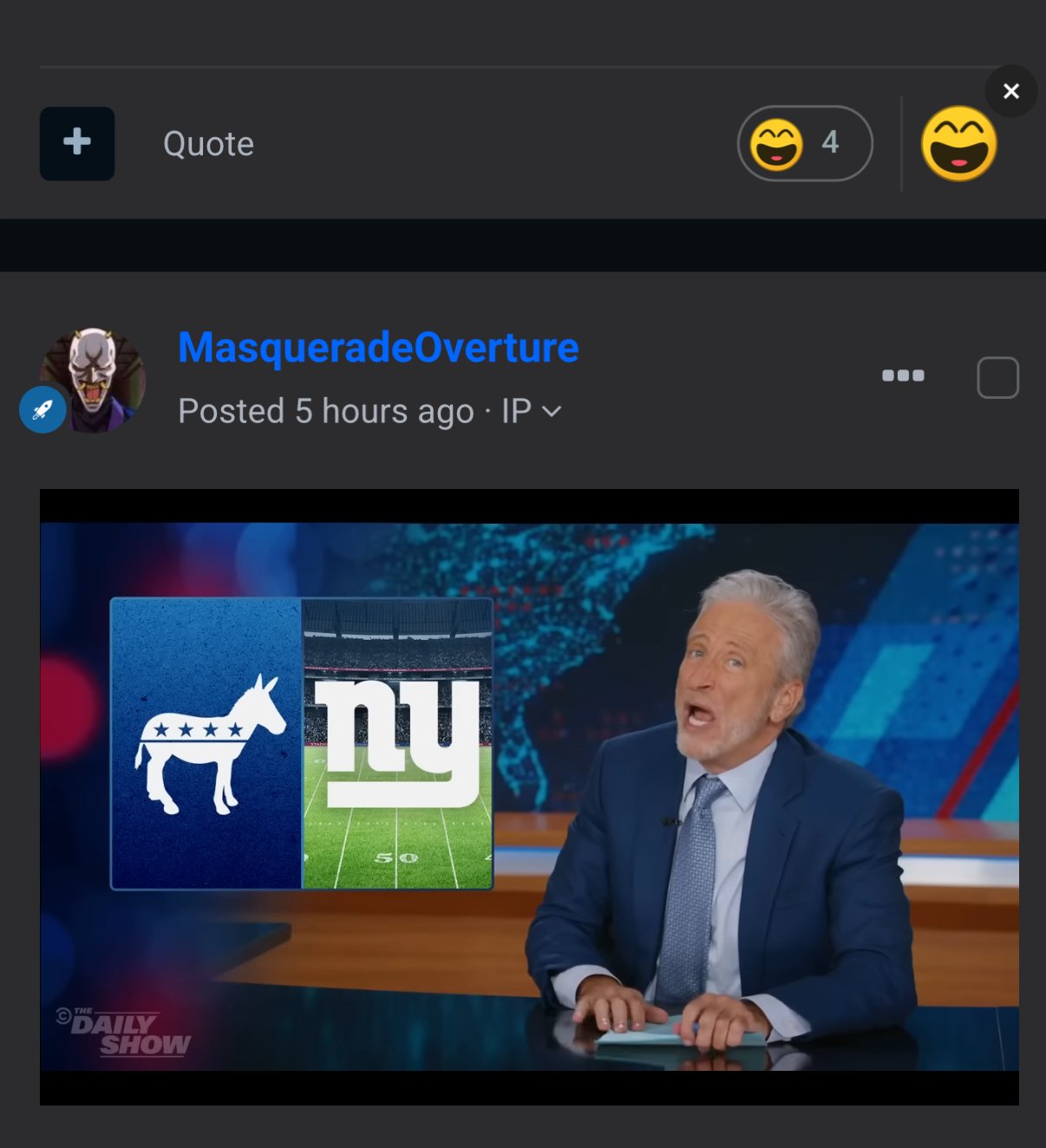Quote the previous post

pos(208,144)
